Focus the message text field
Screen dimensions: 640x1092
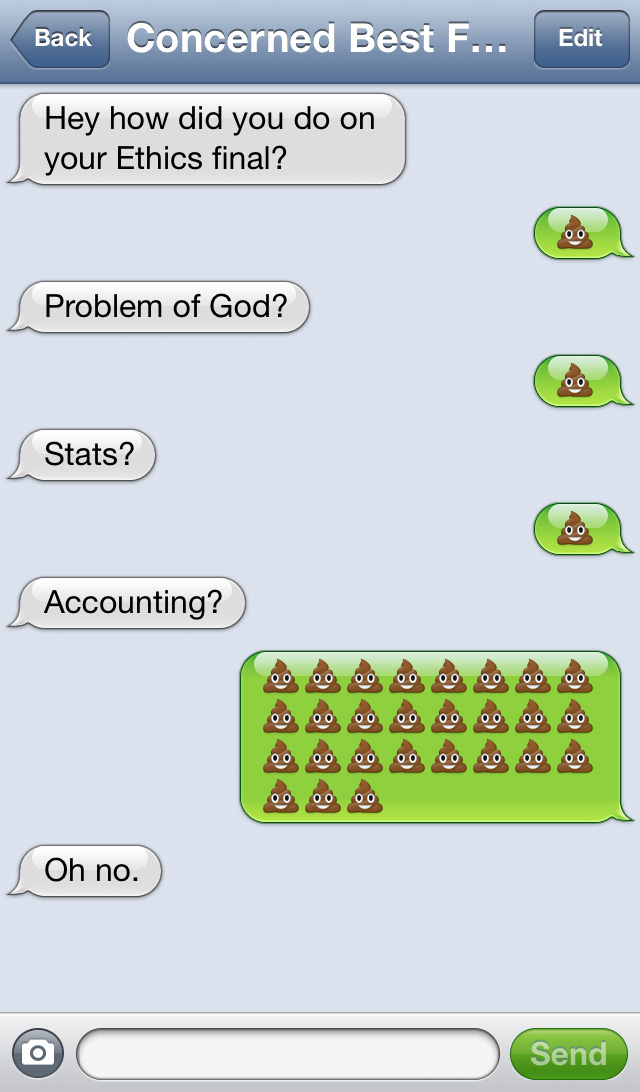(x=288, y=1053)
